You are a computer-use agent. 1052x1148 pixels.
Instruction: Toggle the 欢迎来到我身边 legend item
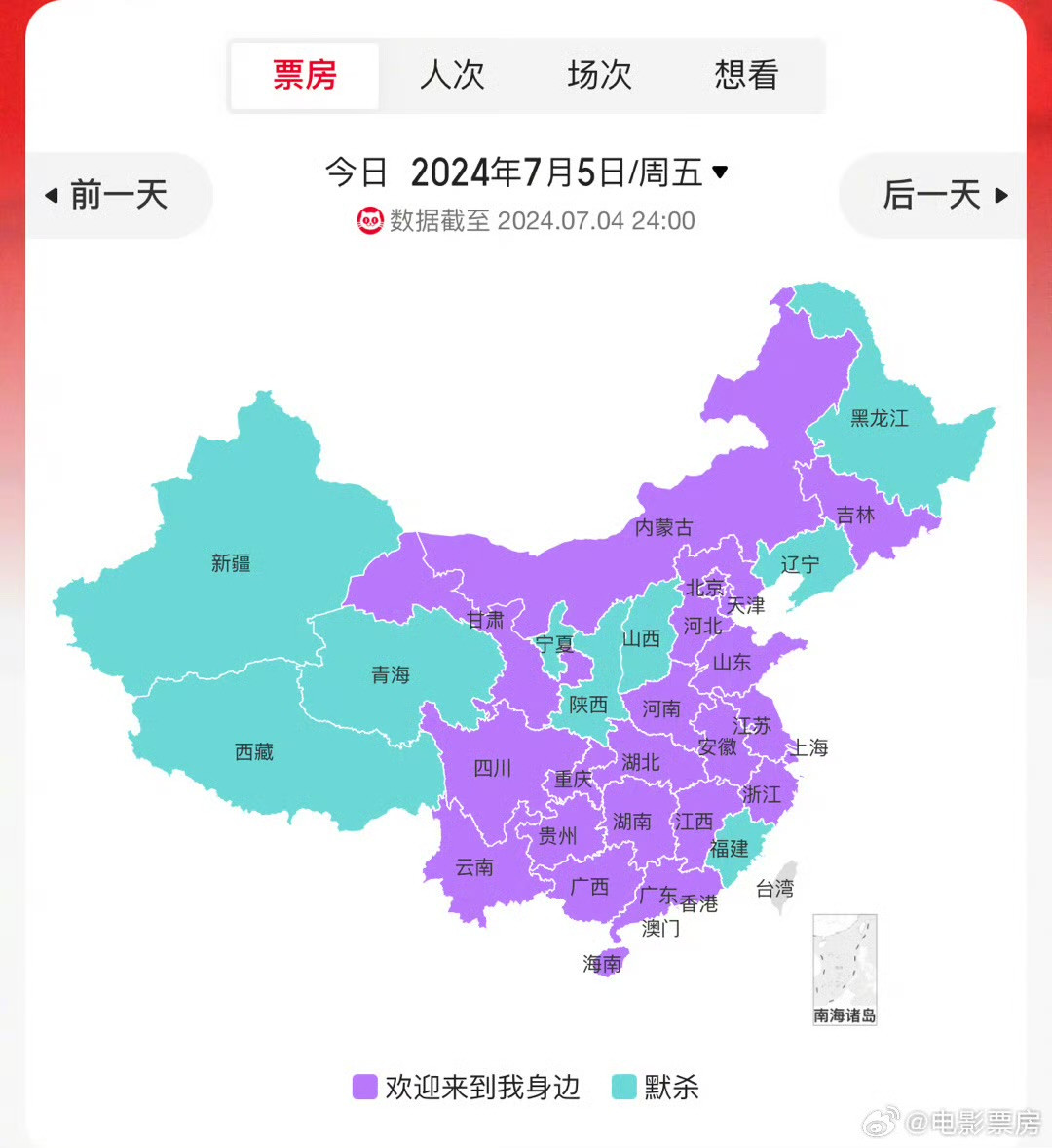click(466, 1088)
